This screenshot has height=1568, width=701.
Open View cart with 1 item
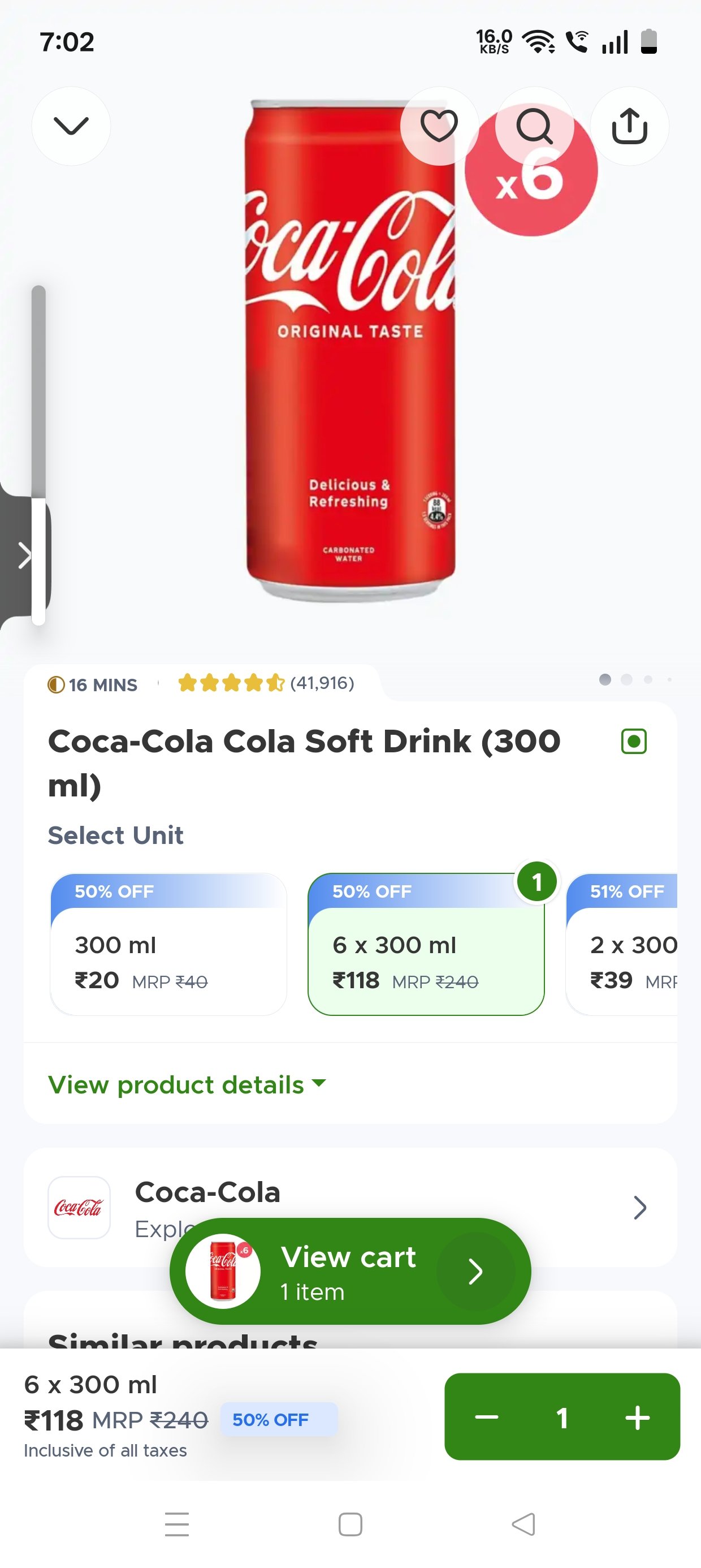(x=350, y=1272)
